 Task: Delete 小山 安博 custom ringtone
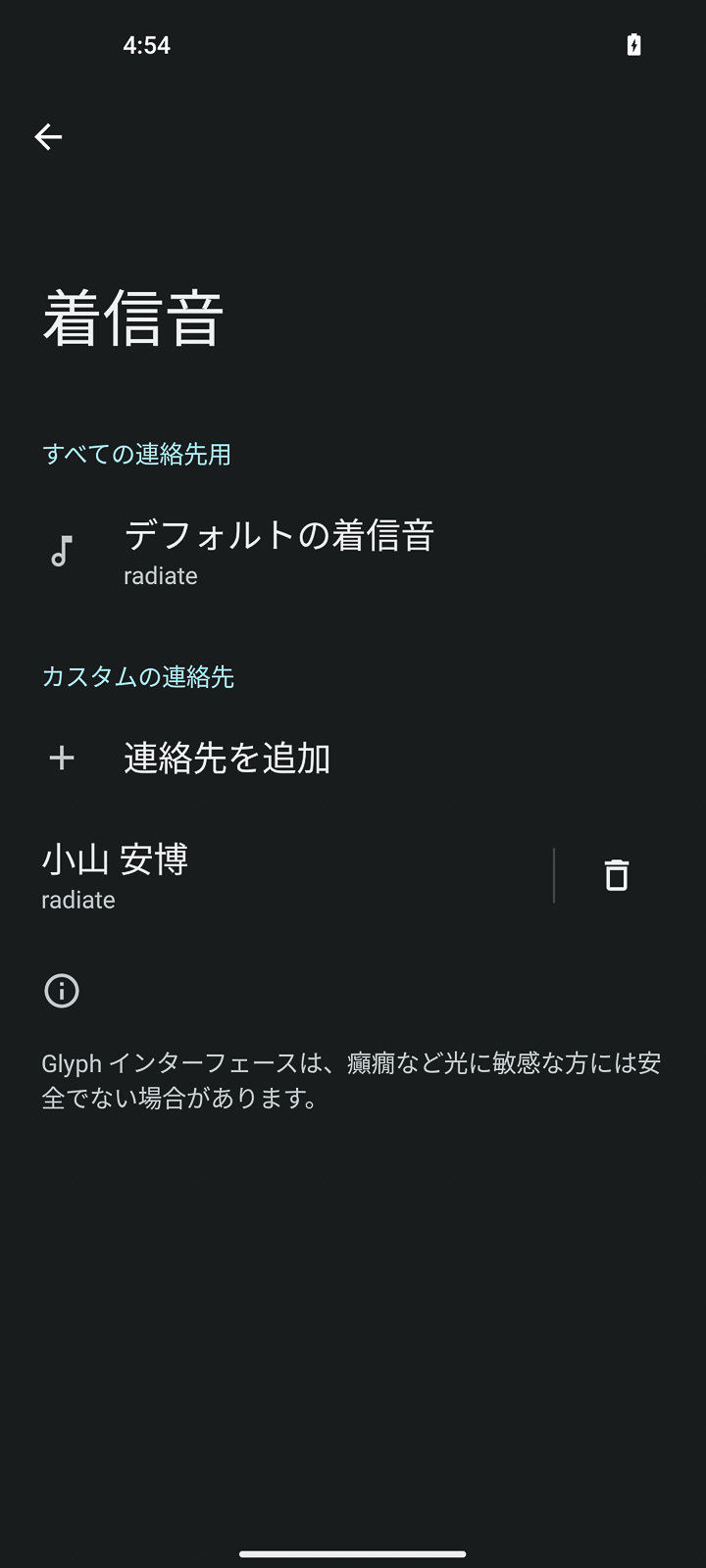tap(616, 875)
